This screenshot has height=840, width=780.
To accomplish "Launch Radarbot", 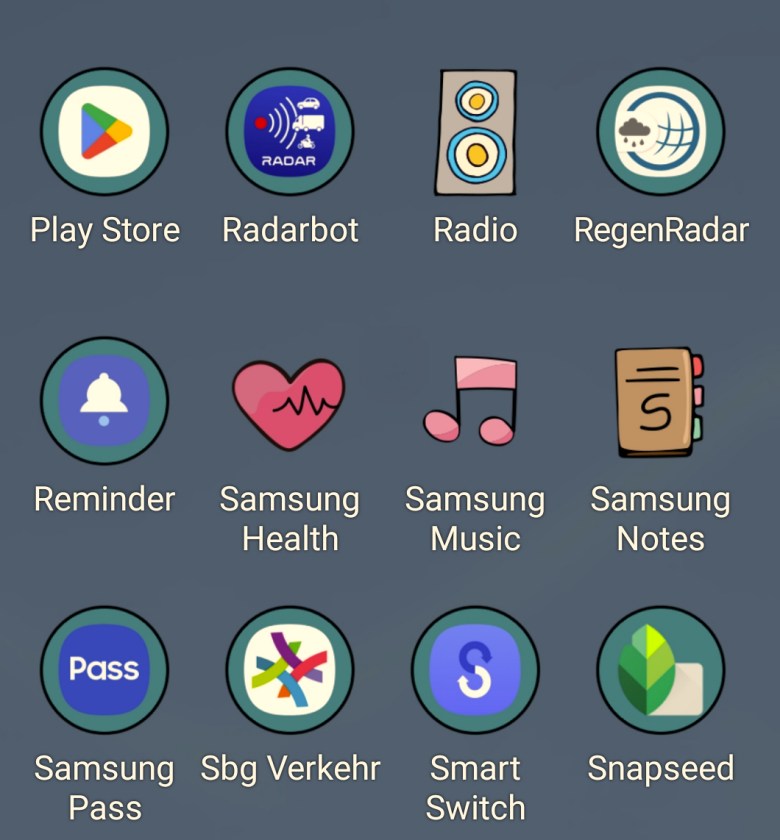I will point(290,131).
